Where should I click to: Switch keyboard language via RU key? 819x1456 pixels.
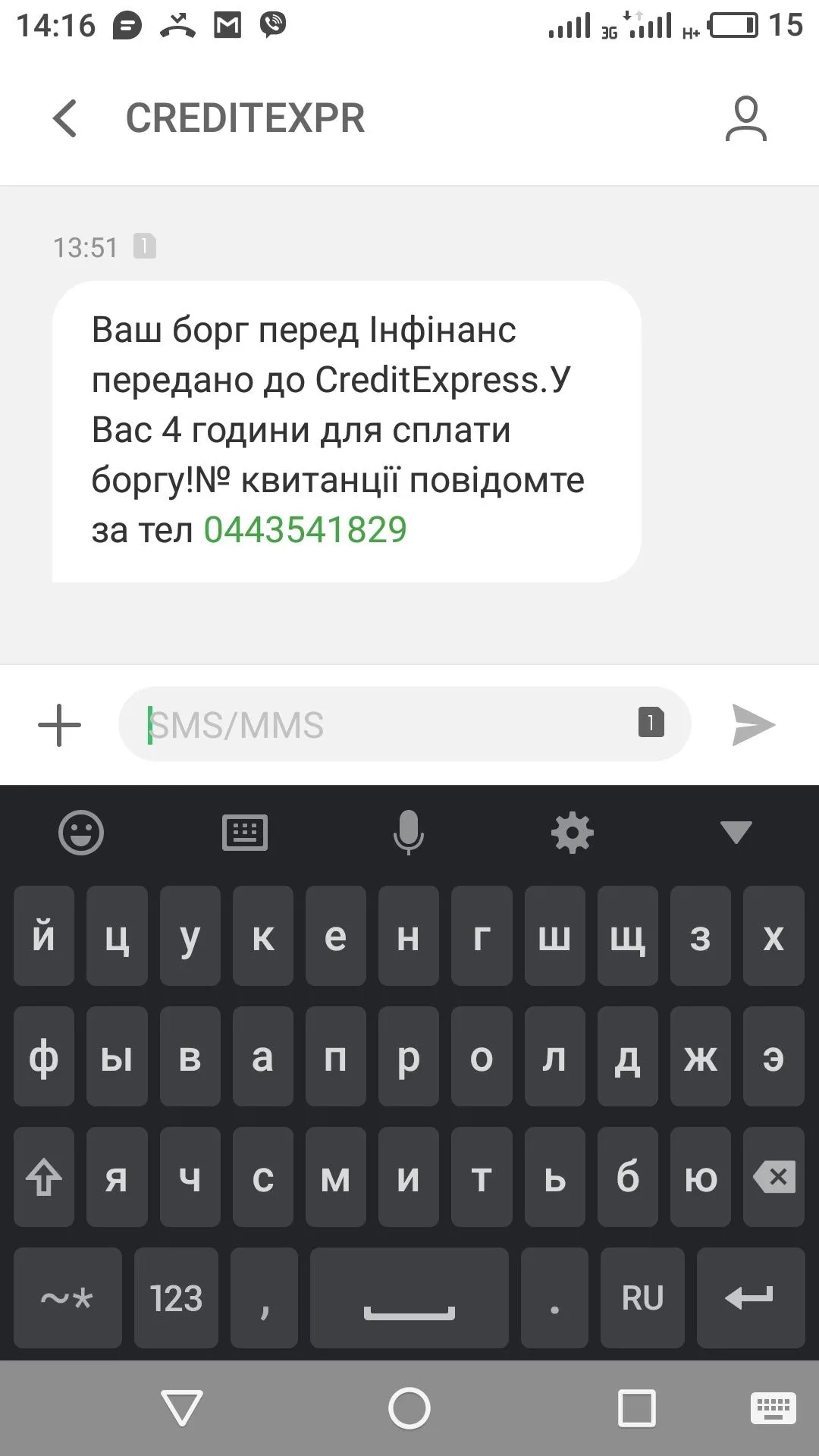coord(642,1298)
